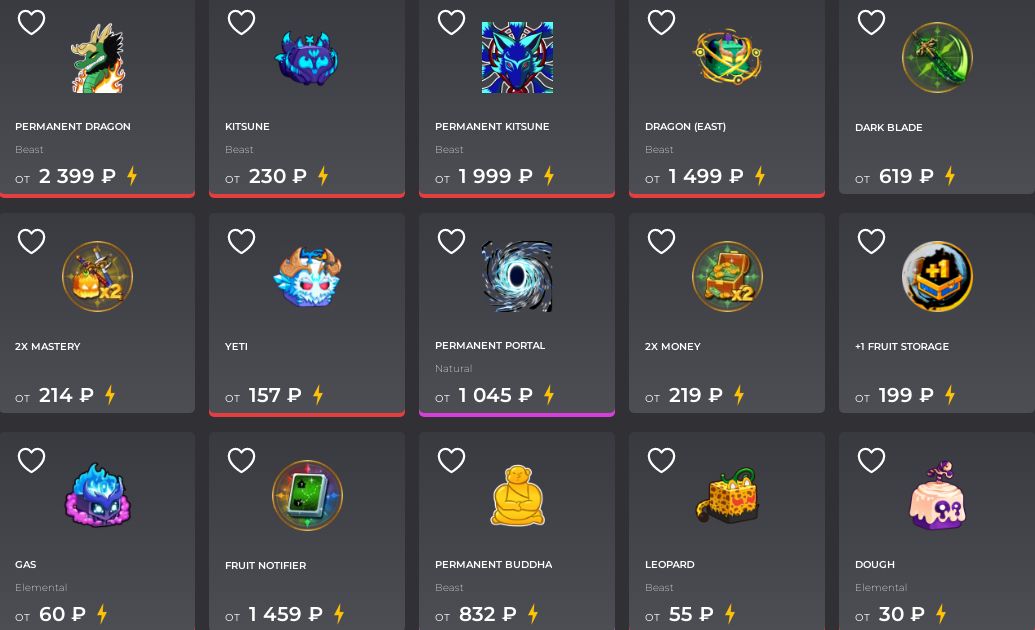Open the Kitsune product card
This screenshot has width=1035, height=630.
307,98
